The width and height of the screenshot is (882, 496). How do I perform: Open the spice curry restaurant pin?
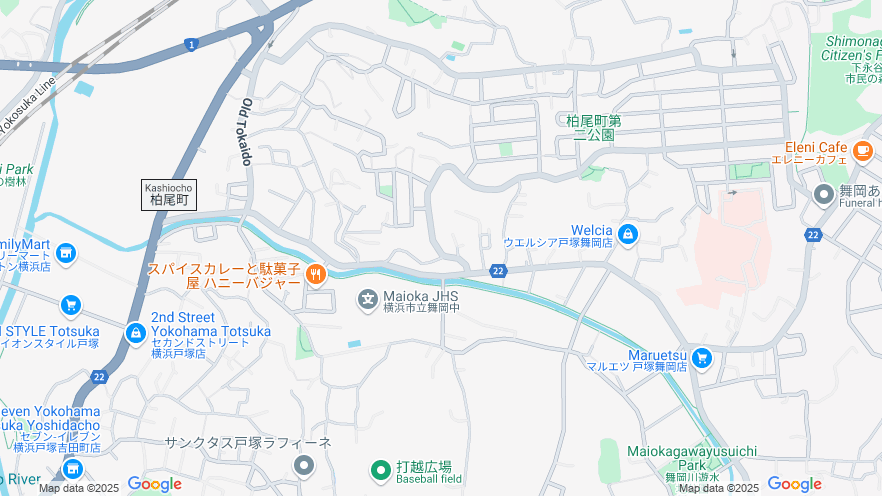(316, 274)
